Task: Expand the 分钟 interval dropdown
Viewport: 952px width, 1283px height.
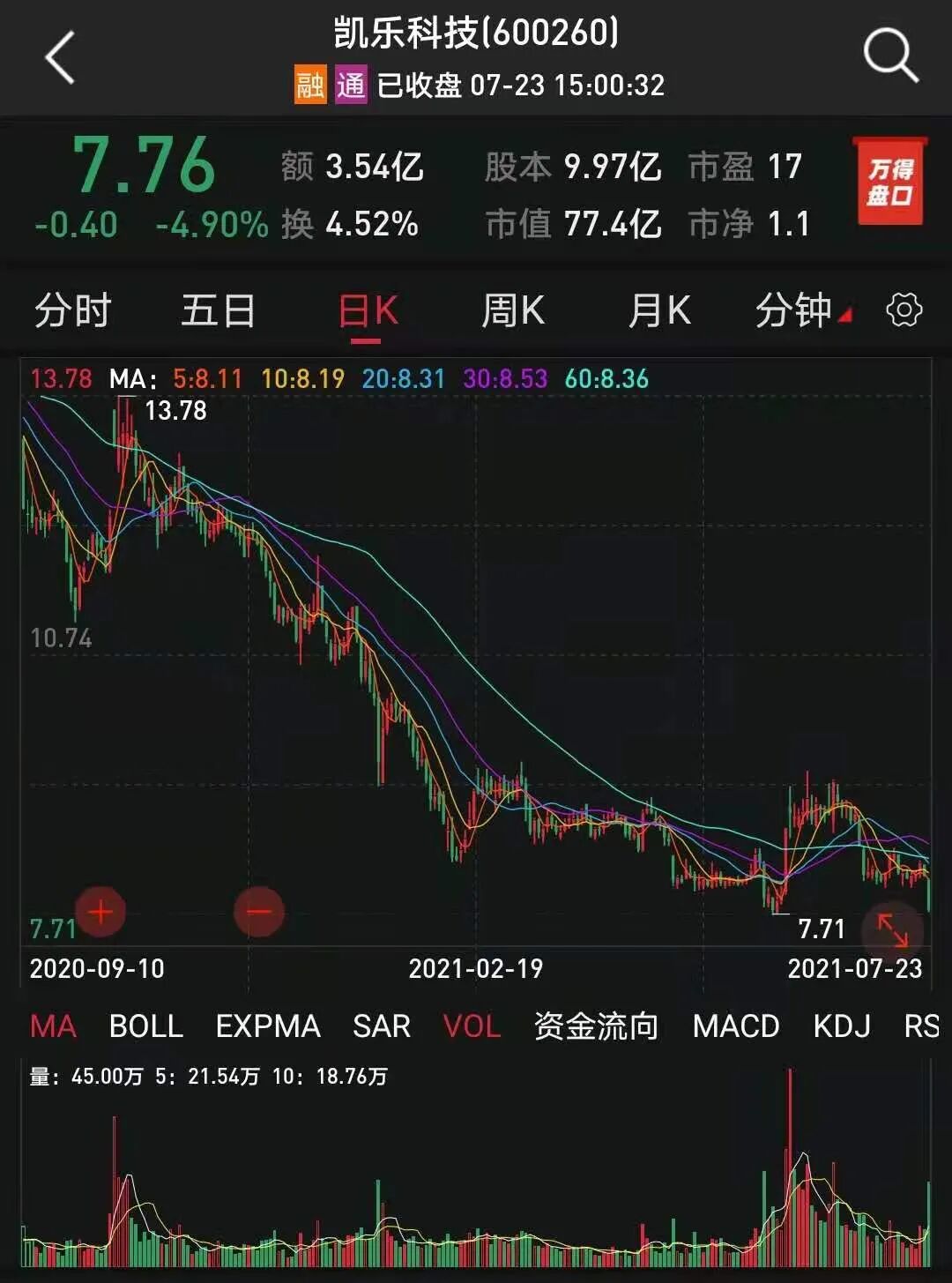Action: tap(803, 310)
